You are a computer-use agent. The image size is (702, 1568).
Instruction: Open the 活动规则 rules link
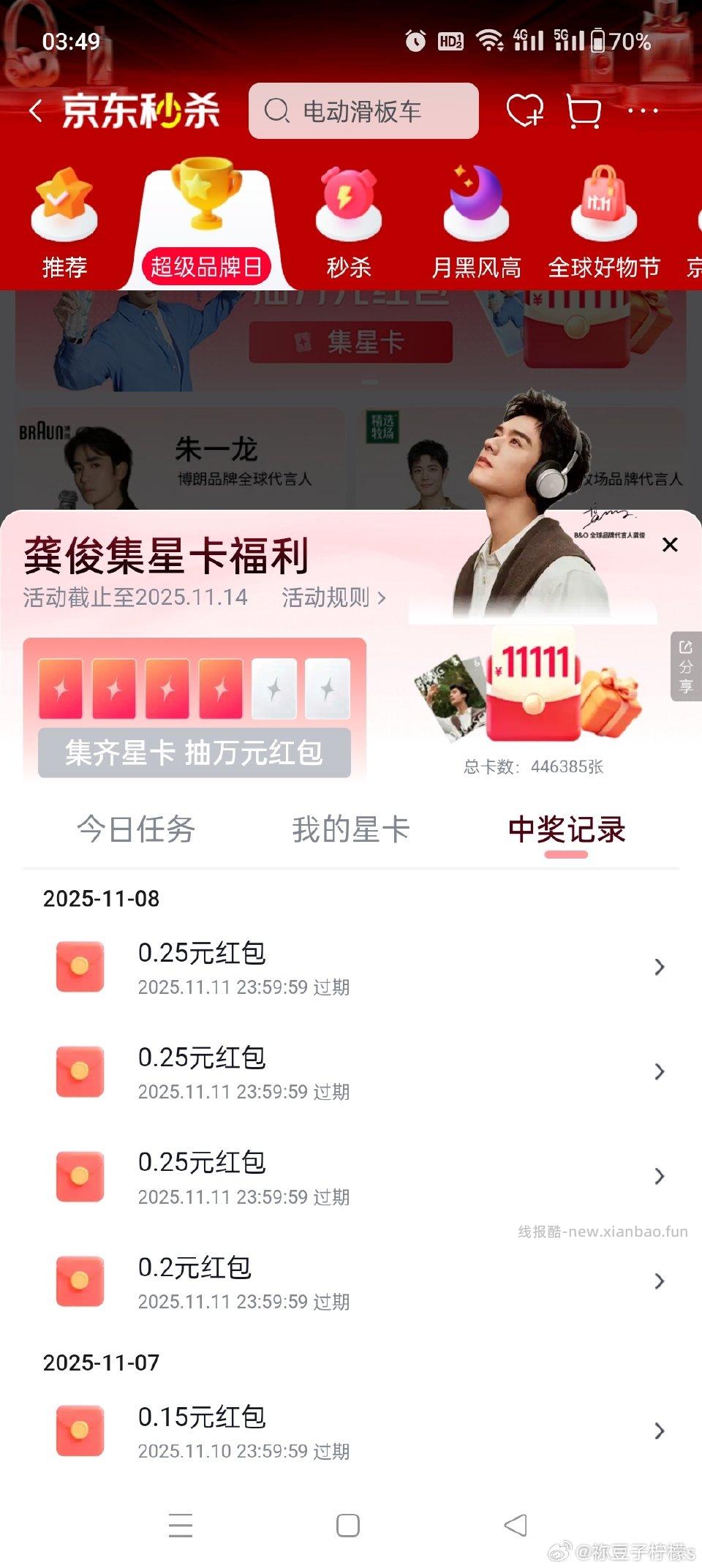tap(333, 598)
